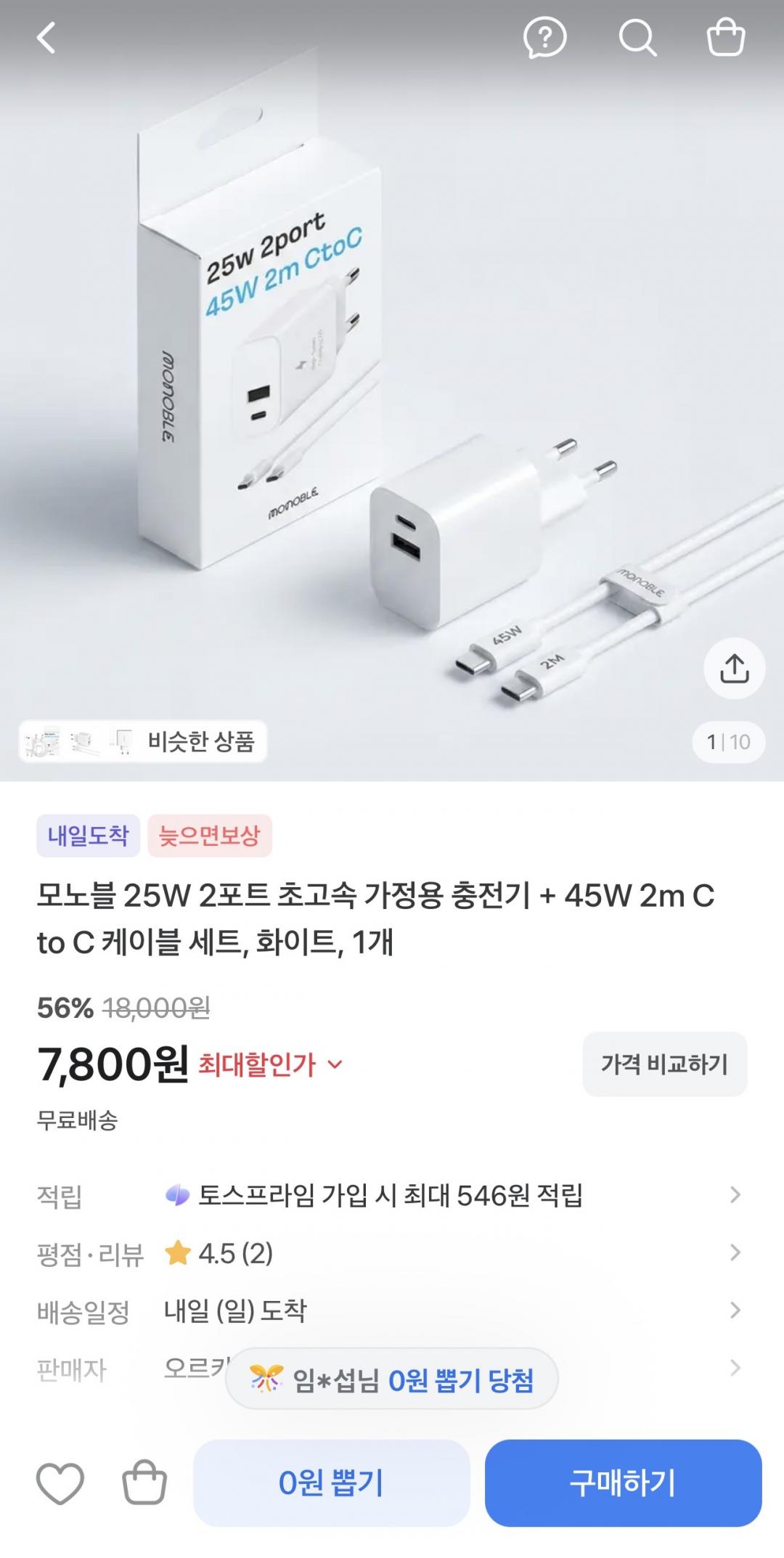Tap 0원 뽑기 button

click(x=331, y=1483)
